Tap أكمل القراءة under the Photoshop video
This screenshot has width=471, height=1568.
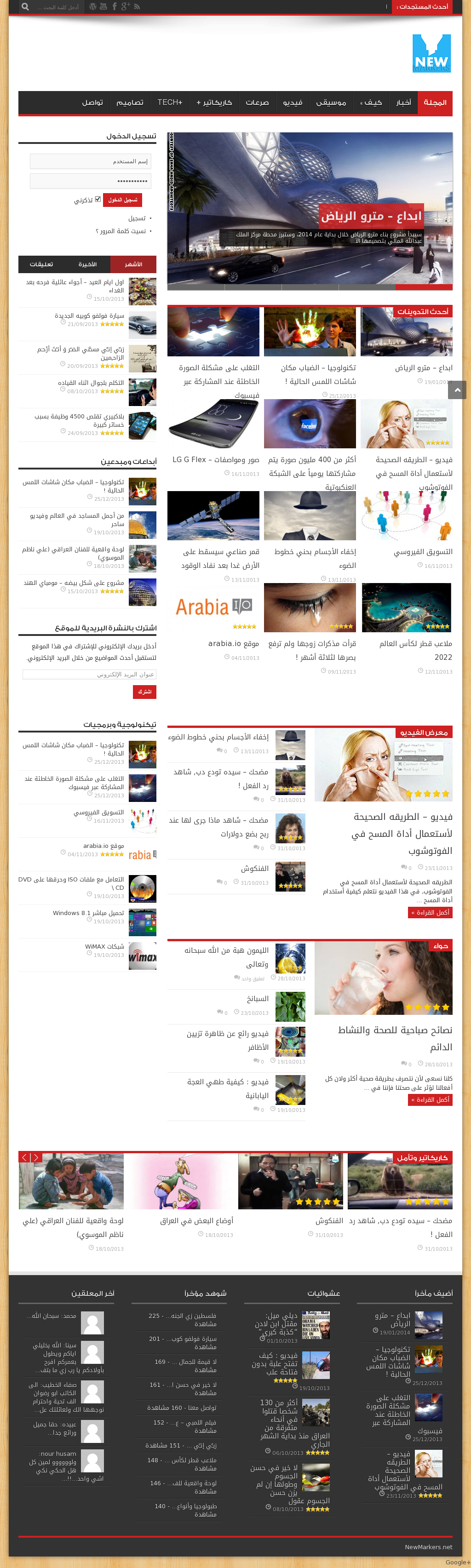(x=430, y=912)
